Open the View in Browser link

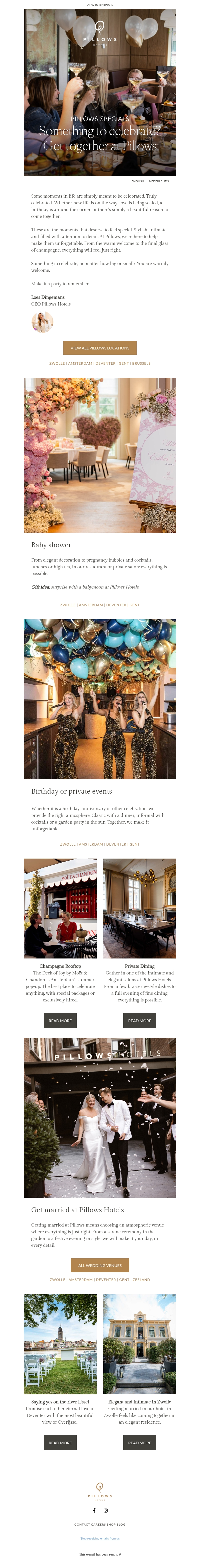pos(100,5)
